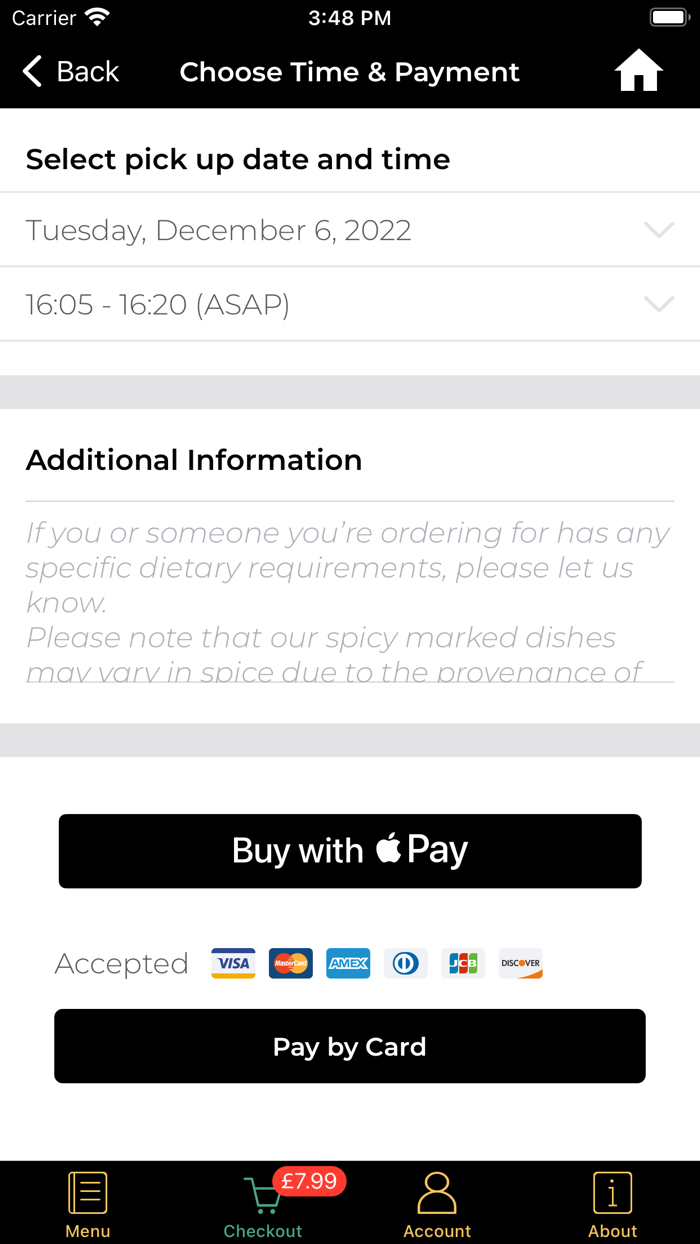This screenshot has height=1244, width=700.
Task: Open the 16:05 - 16:20 time dropdown
Action: click(350, 304)
